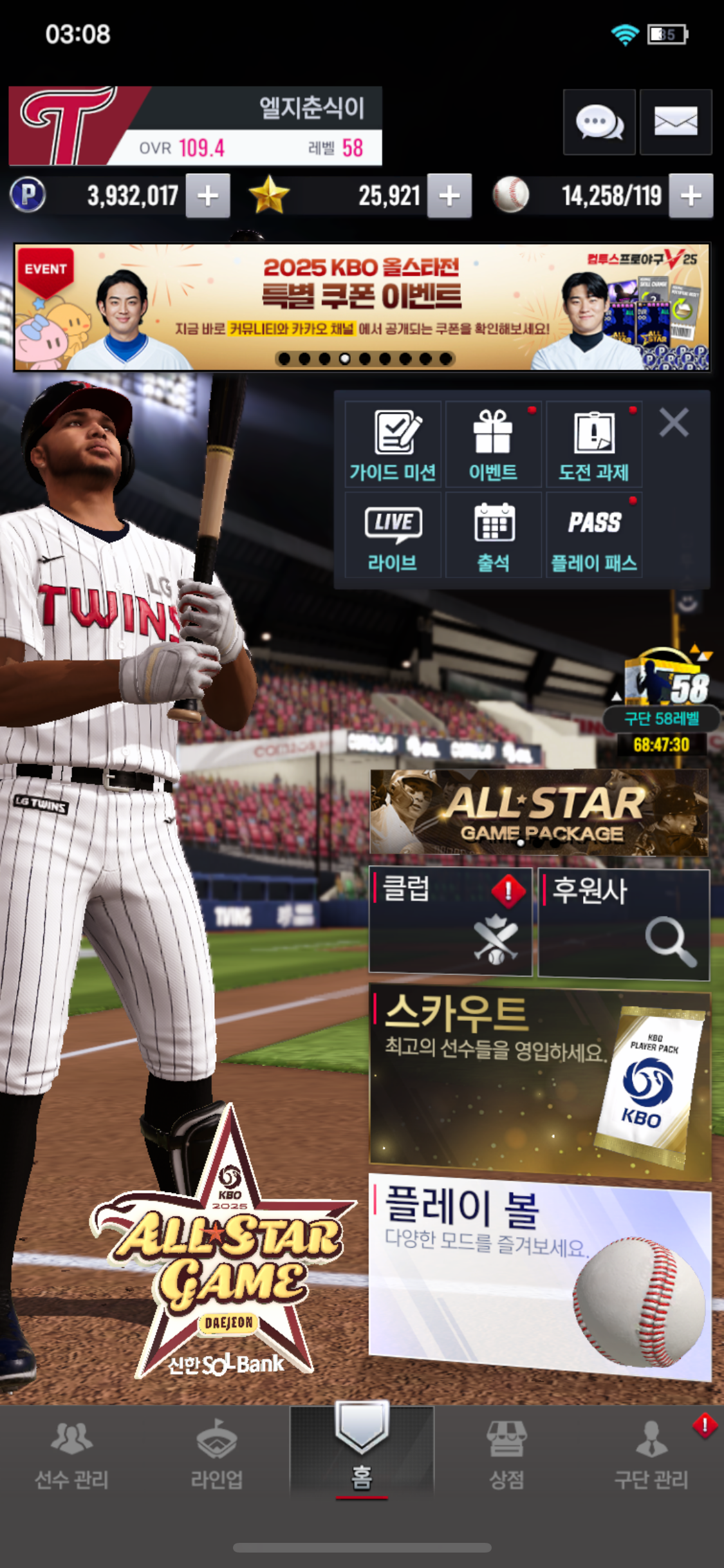Add more baseballs with plus button

[691, 196]
